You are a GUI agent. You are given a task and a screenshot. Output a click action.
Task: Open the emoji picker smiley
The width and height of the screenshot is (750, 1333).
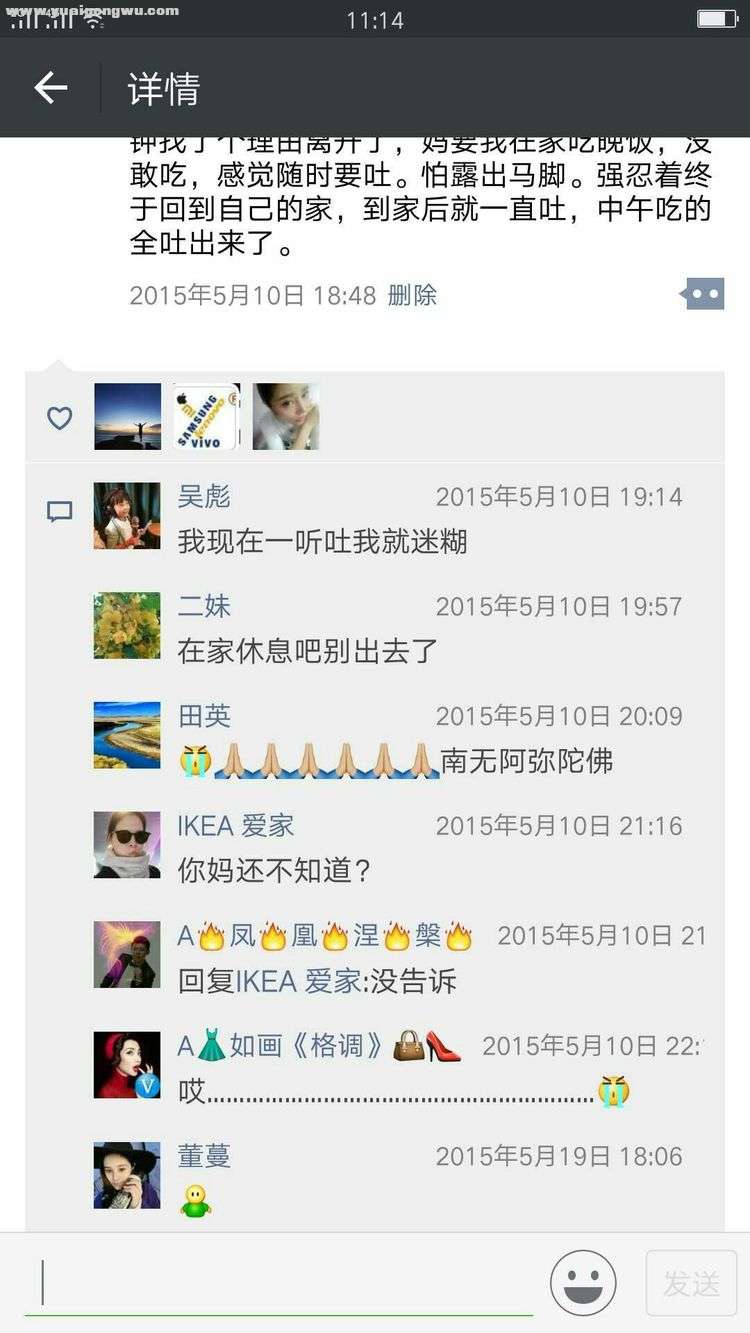[x=583, y=1283]
